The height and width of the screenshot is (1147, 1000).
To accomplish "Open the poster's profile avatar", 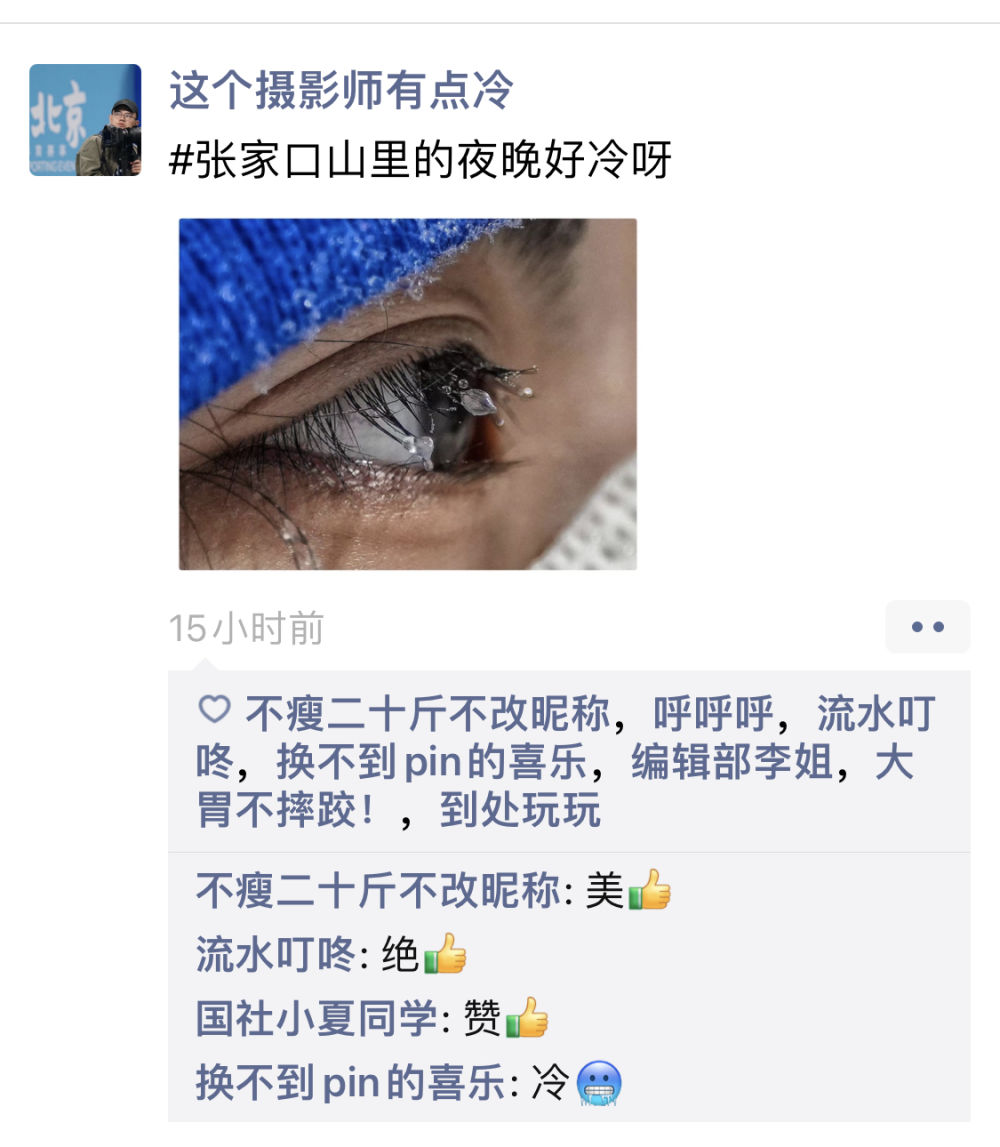I will [x=85, y=120].
